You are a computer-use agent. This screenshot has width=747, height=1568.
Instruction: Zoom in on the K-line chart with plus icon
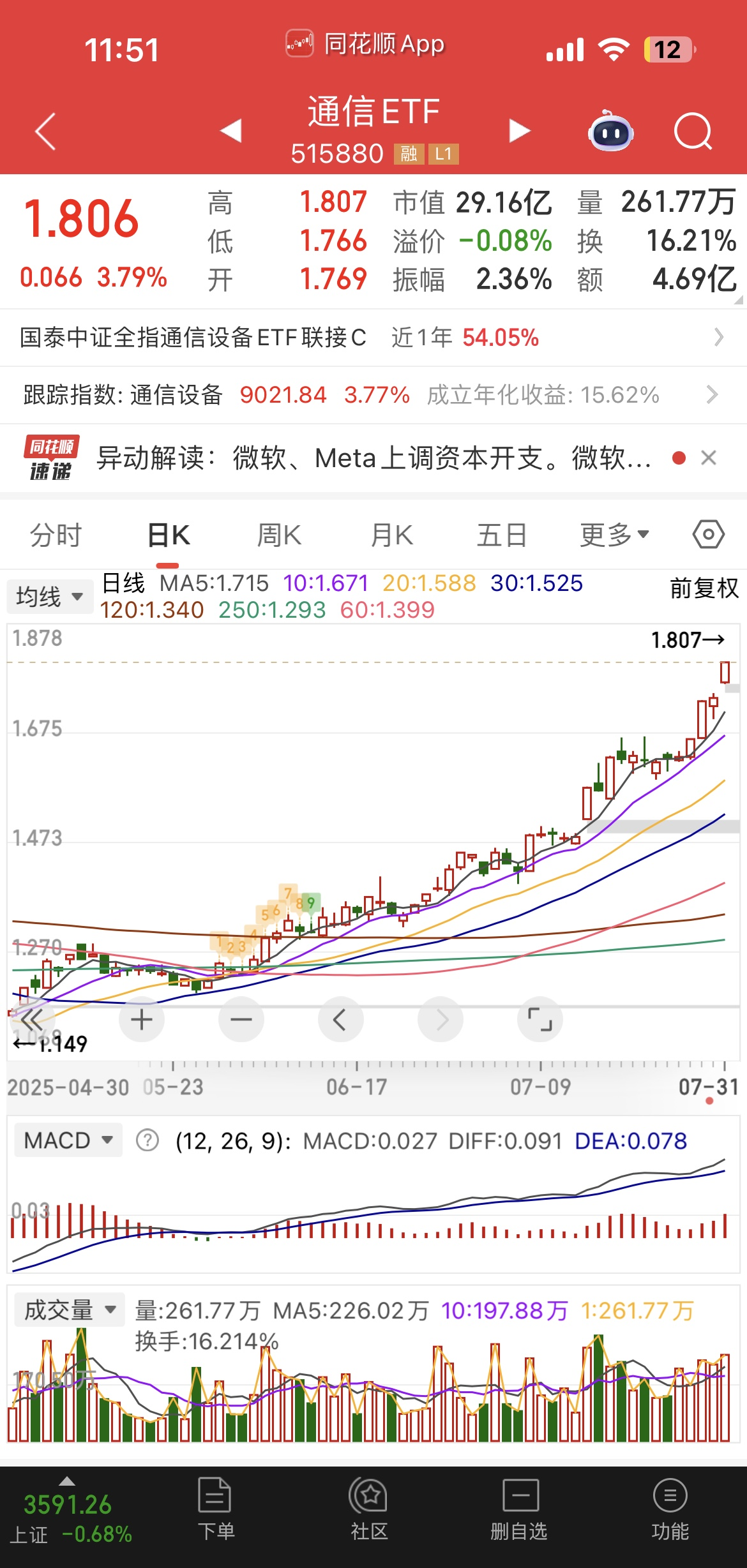click(141, 1019)
